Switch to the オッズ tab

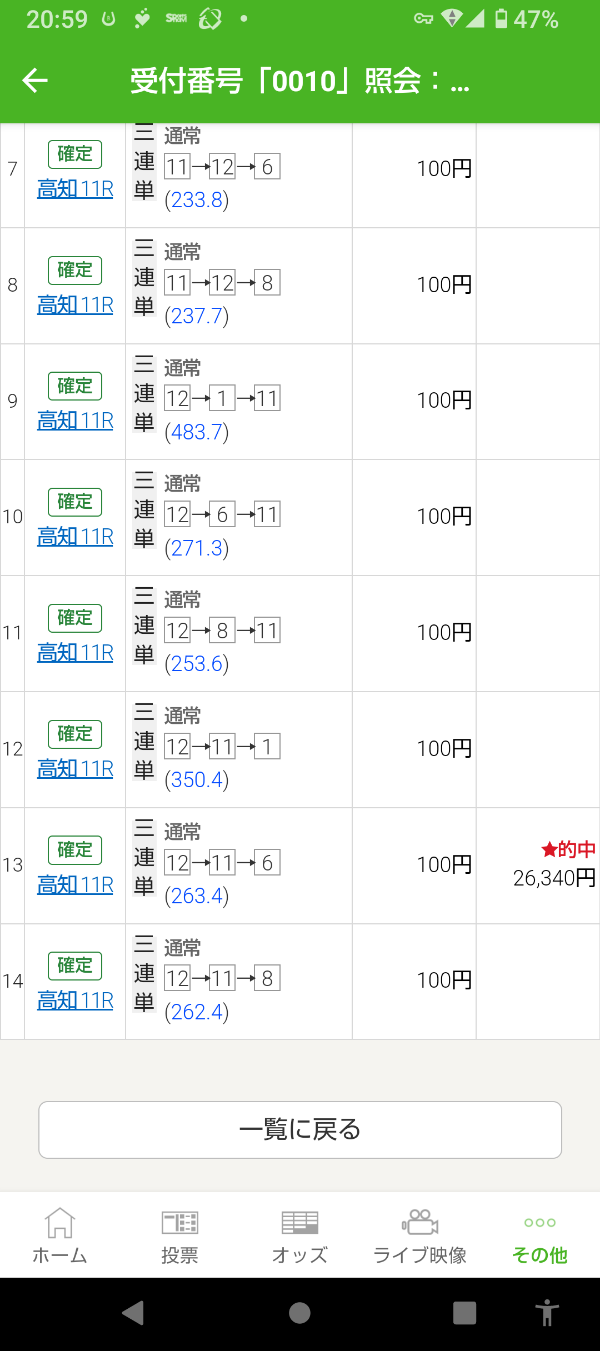(300, 1236)
